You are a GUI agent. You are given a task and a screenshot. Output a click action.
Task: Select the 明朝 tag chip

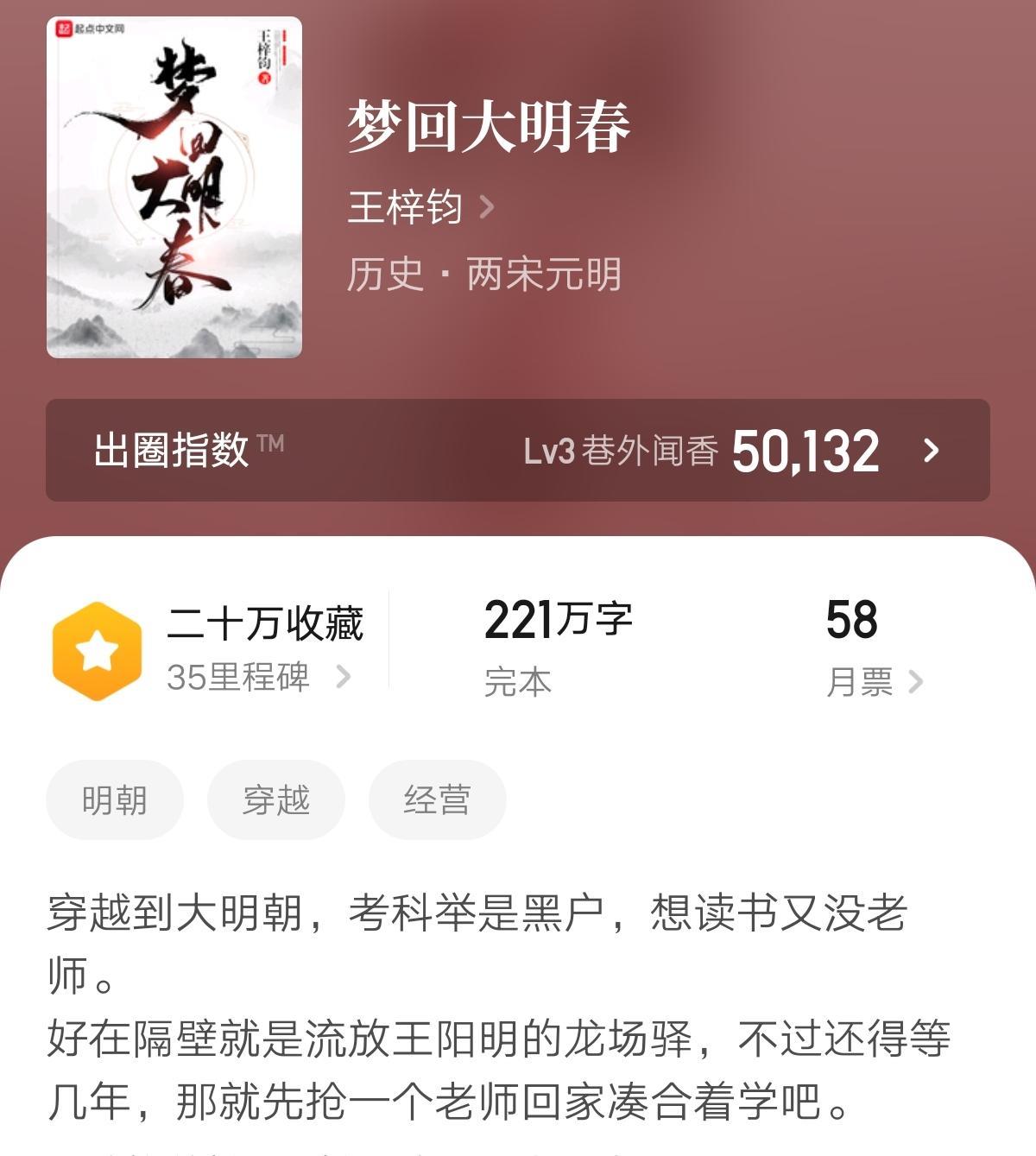114,800
